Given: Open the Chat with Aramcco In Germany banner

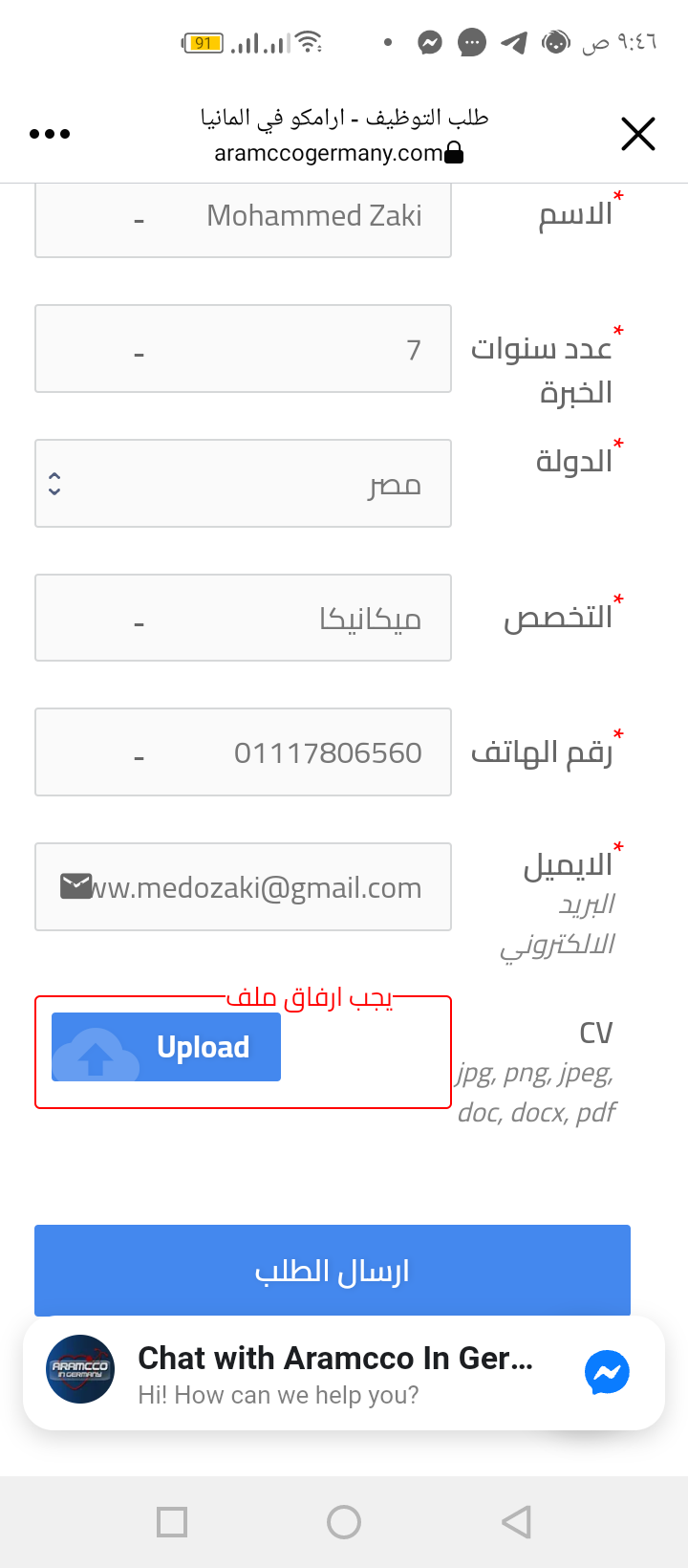Looking at the screenshot, I should click(344, 1373).
